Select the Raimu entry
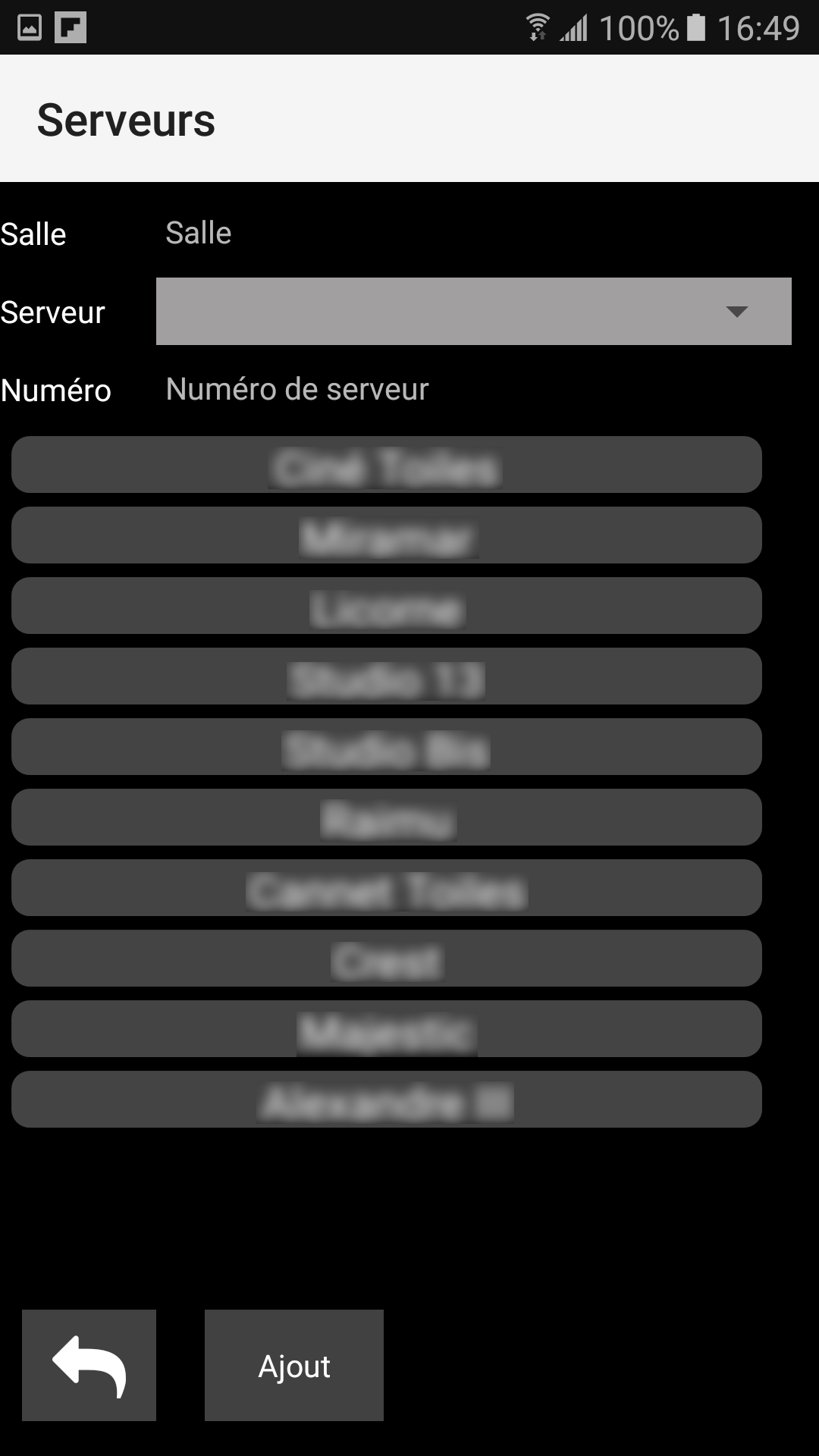 coord(387,817)
